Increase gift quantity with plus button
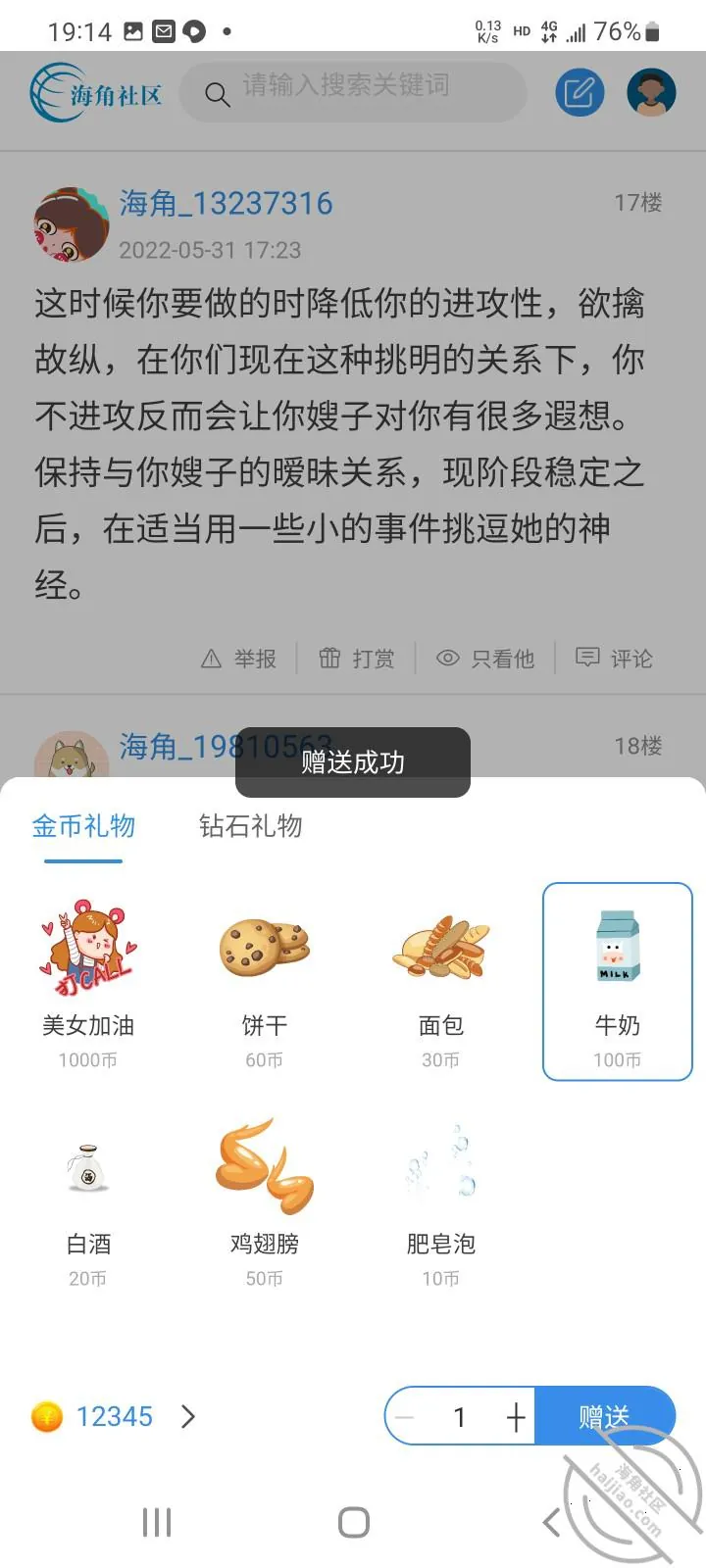The height and width of the screenshot is (1568, 706). point(516,1417)
